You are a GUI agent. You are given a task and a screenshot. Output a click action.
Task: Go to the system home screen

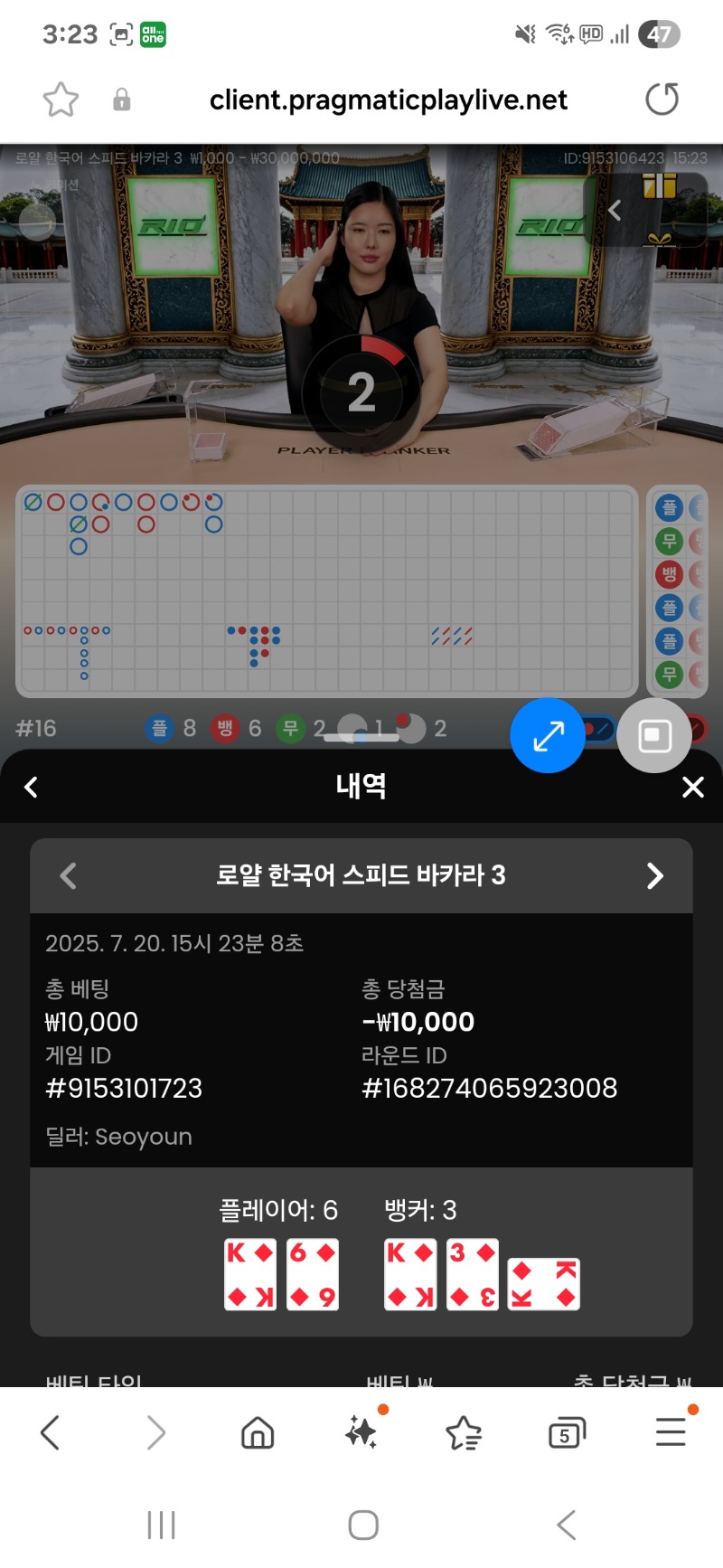pos(363,1525)
